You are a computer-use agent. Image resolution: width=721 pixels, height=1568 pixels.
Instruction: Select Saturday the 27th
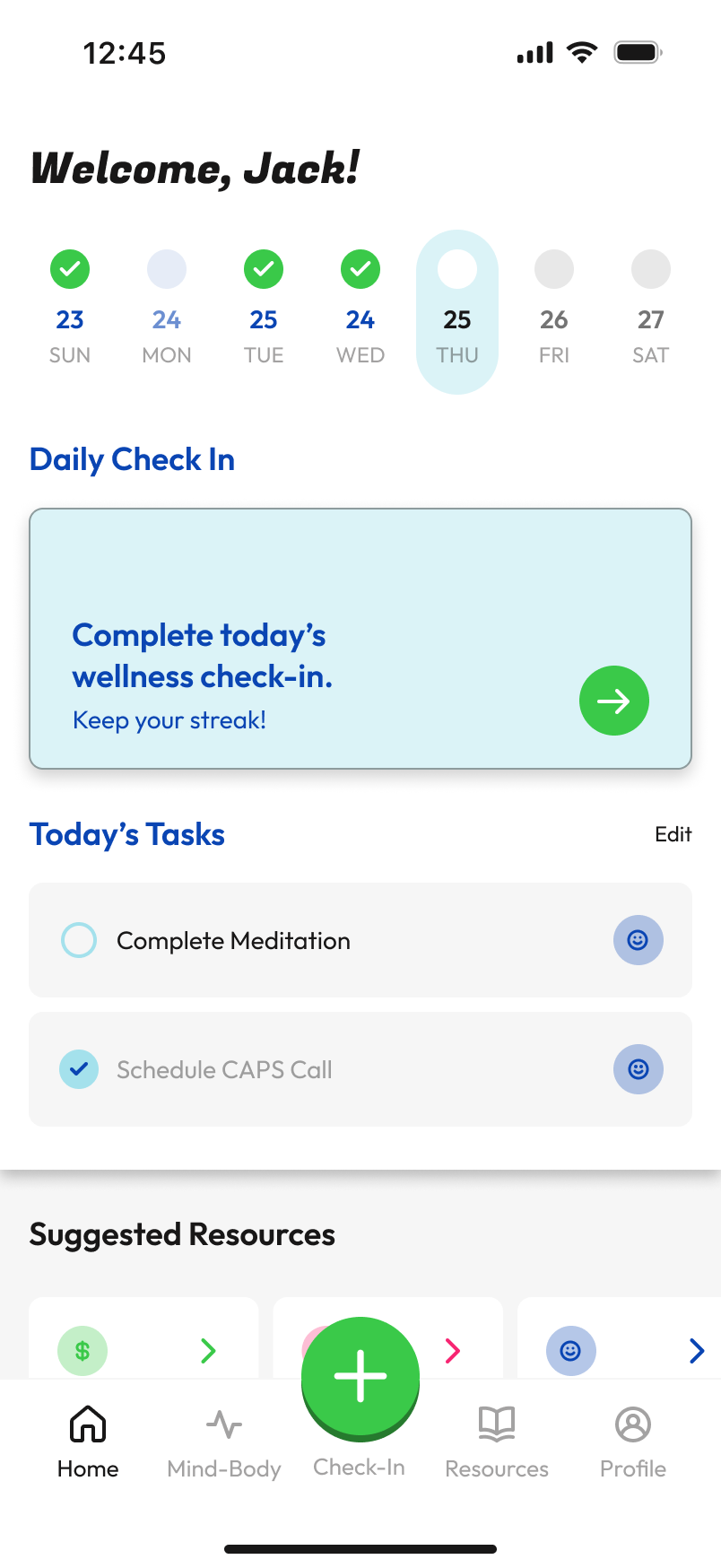coord(651,308)
